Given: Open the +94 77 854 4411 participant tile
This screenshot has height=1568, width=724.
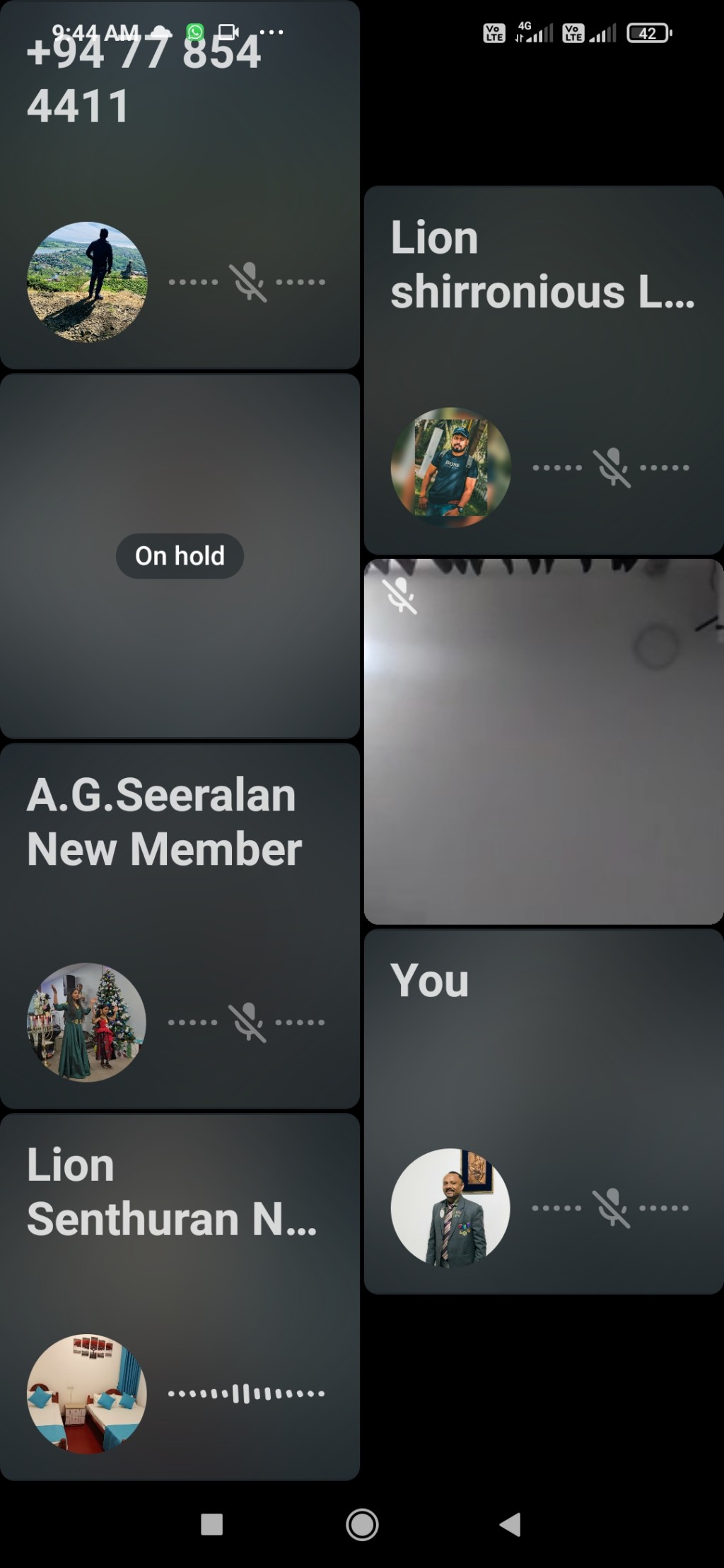Looking at the screenshot, I should [x=180, y=184].
